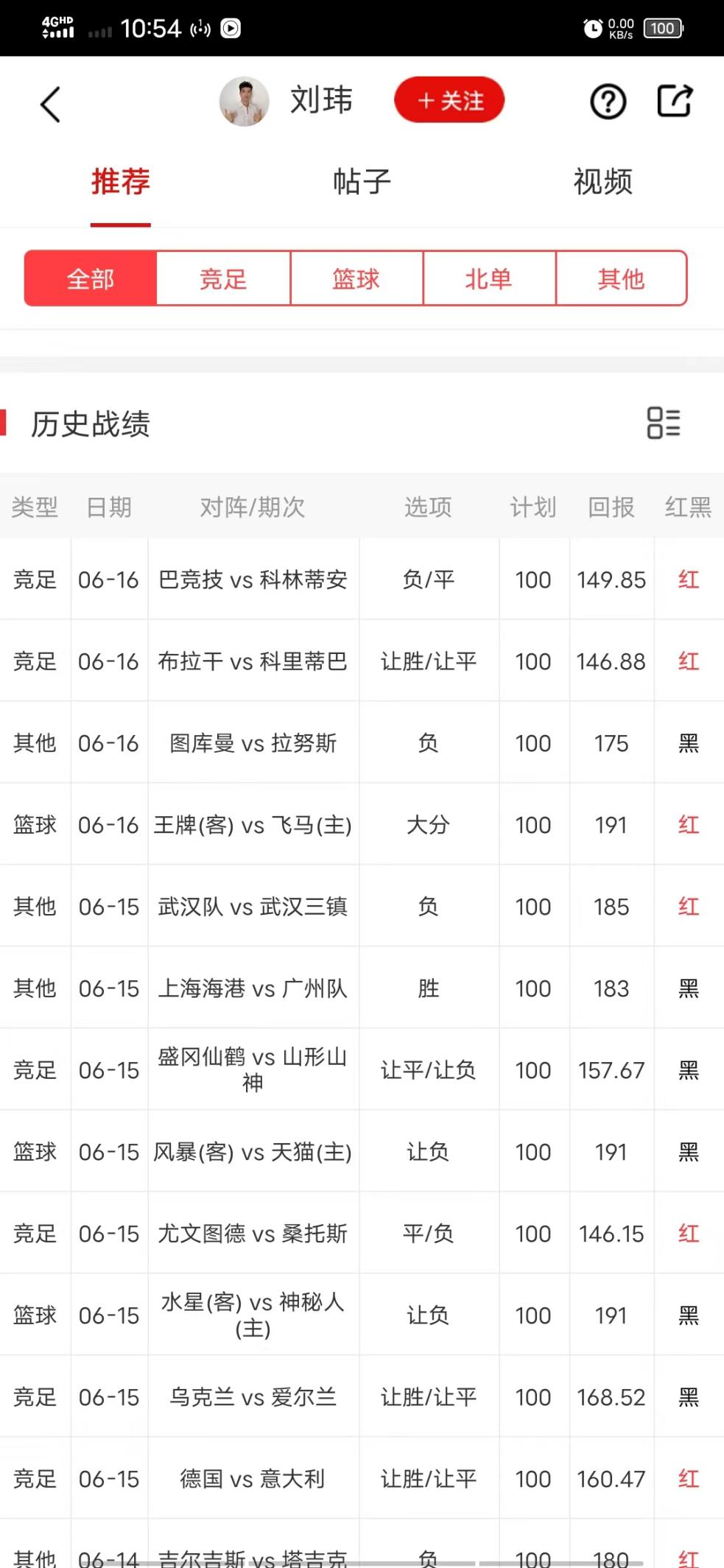
Task: Filter recommendations by 其他
Action: (x=621, y=278)
